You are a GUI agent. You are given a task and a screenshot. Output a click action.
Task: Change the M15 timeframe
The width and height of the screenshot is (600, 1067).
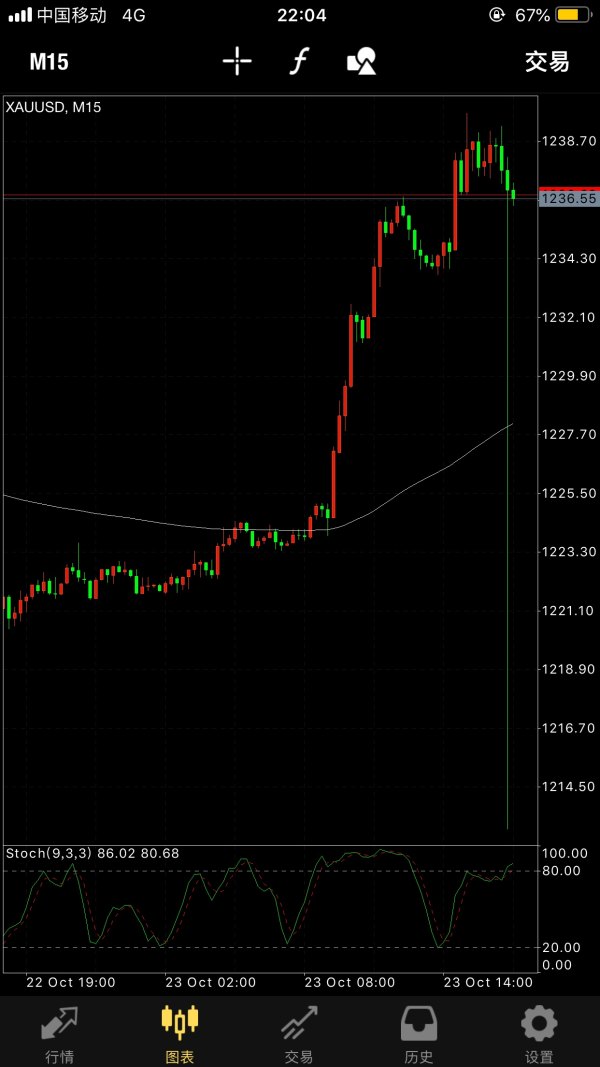click(x=49, y=62)
